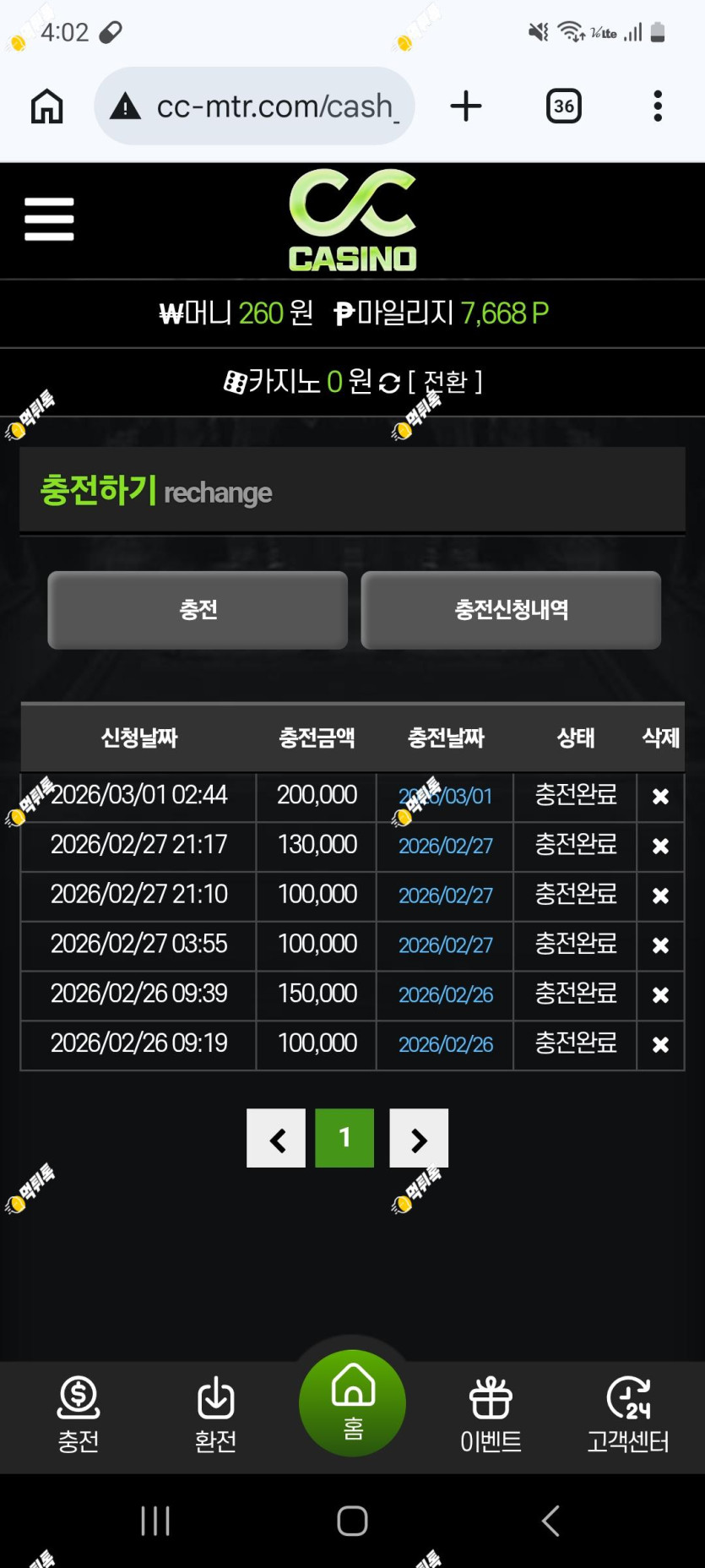Delete the 2026/02/27 21:10 recharge entry
Screen dimensions: 705x1568
tap(660, 896)
